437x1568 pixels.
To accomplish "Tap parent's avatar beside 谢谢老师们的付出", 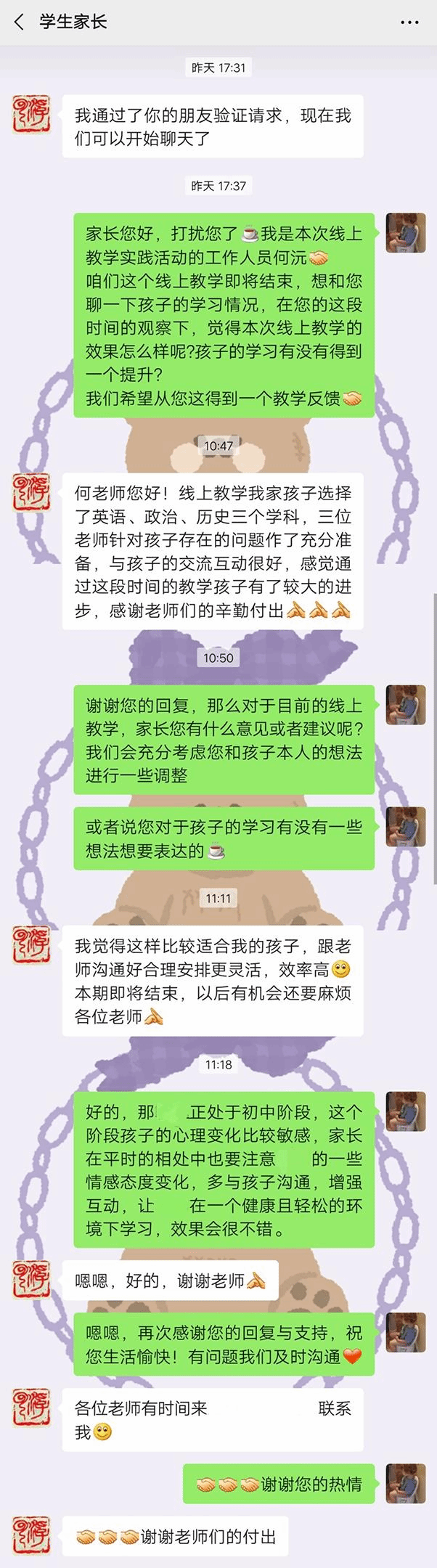I will 31,1535.
